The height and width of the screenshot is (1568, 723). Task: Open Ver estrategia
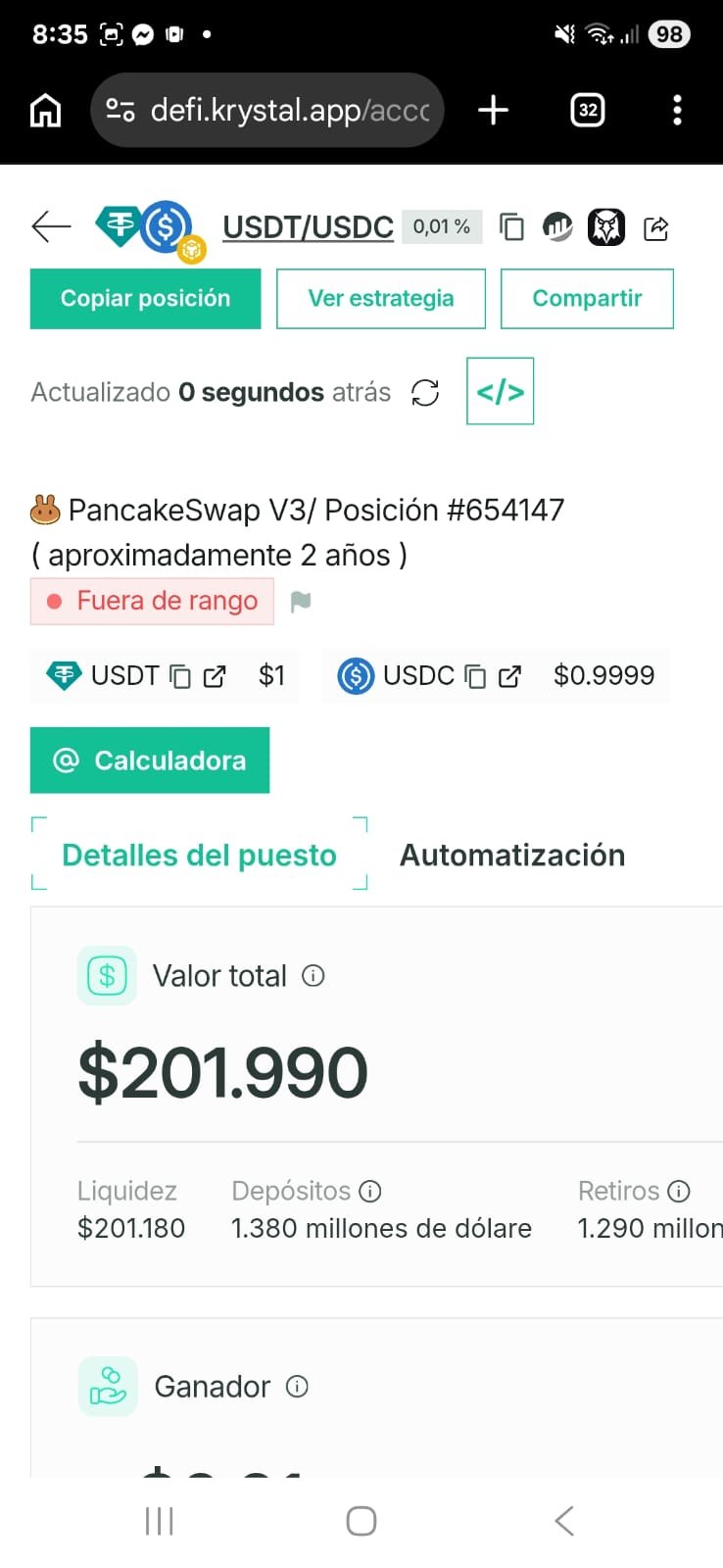[380, 298]
